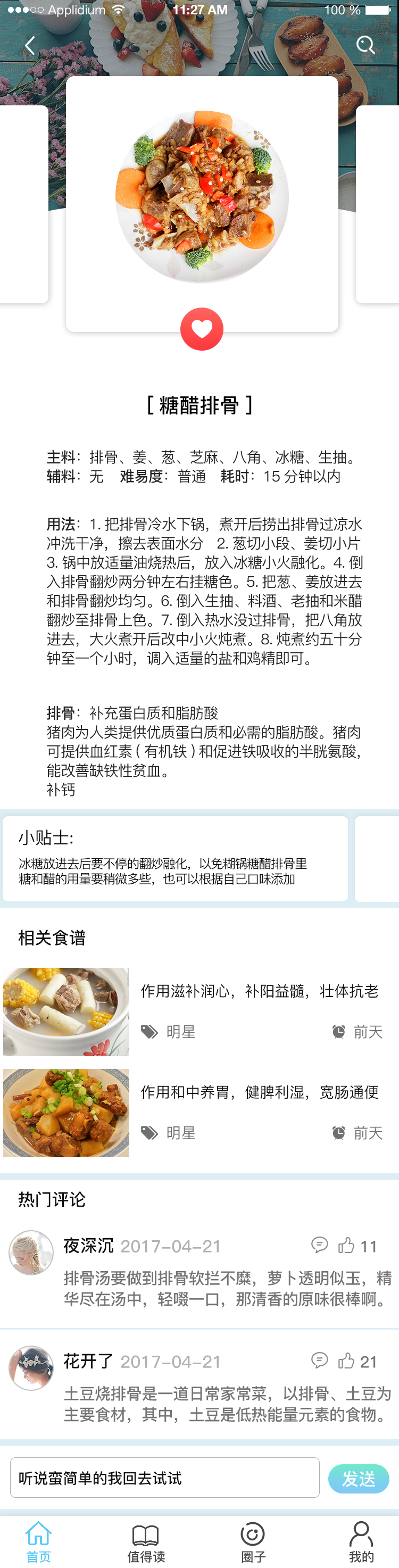Switch to the 首页 tab
Viewport: 399px width, 1568px height.
click(38, 1541)
